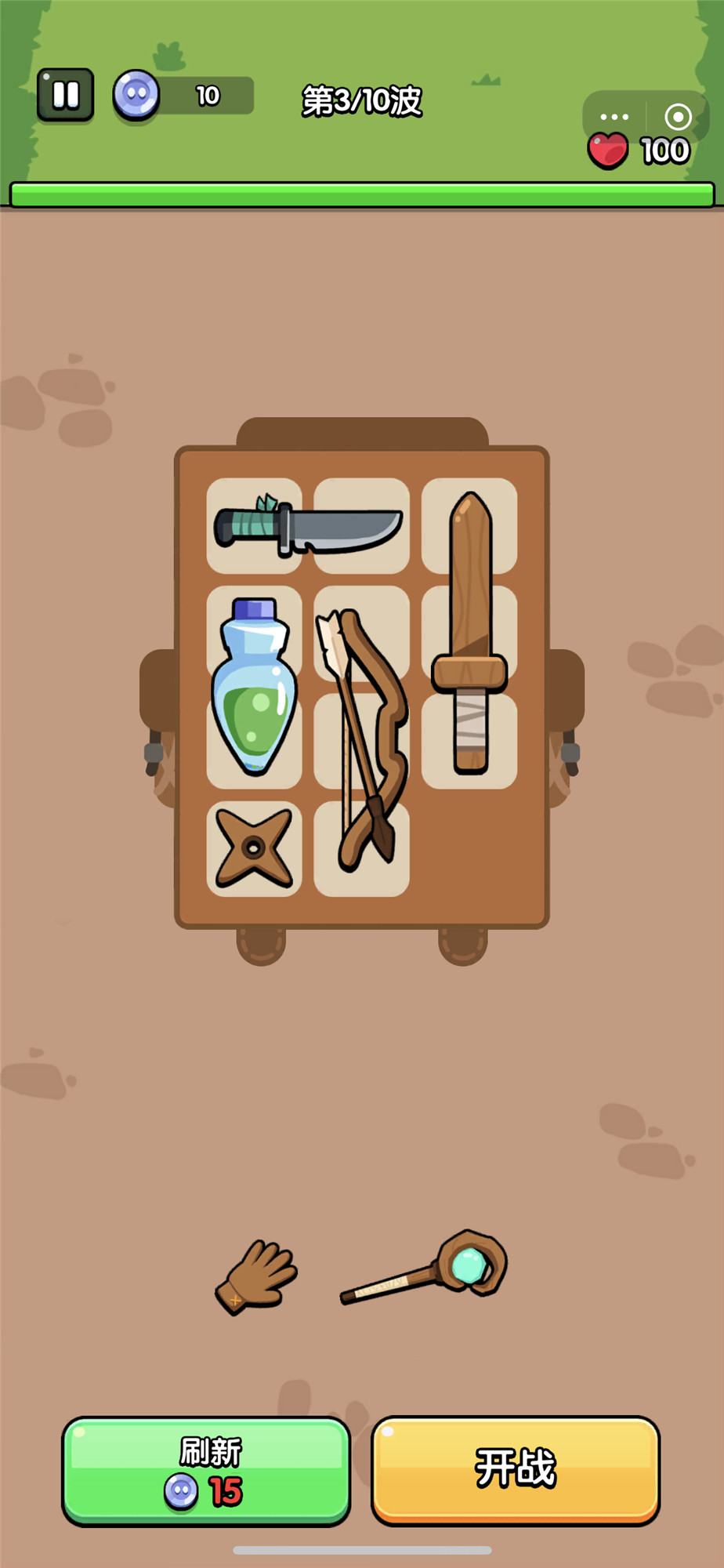The image size is (724, 1568).
Task: Tap the wooden sword in the backpack
Action: [469, 632]
